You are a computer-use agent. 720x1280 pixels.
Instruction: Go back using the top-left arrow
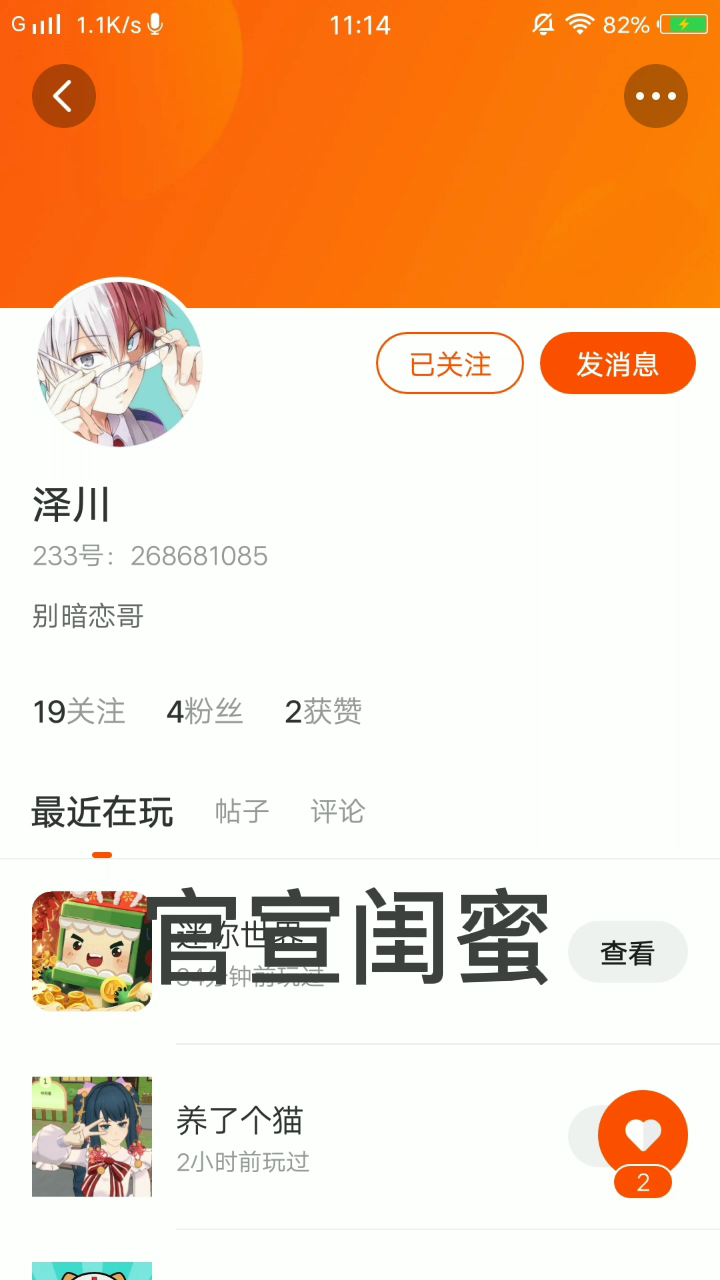[64, 96]
